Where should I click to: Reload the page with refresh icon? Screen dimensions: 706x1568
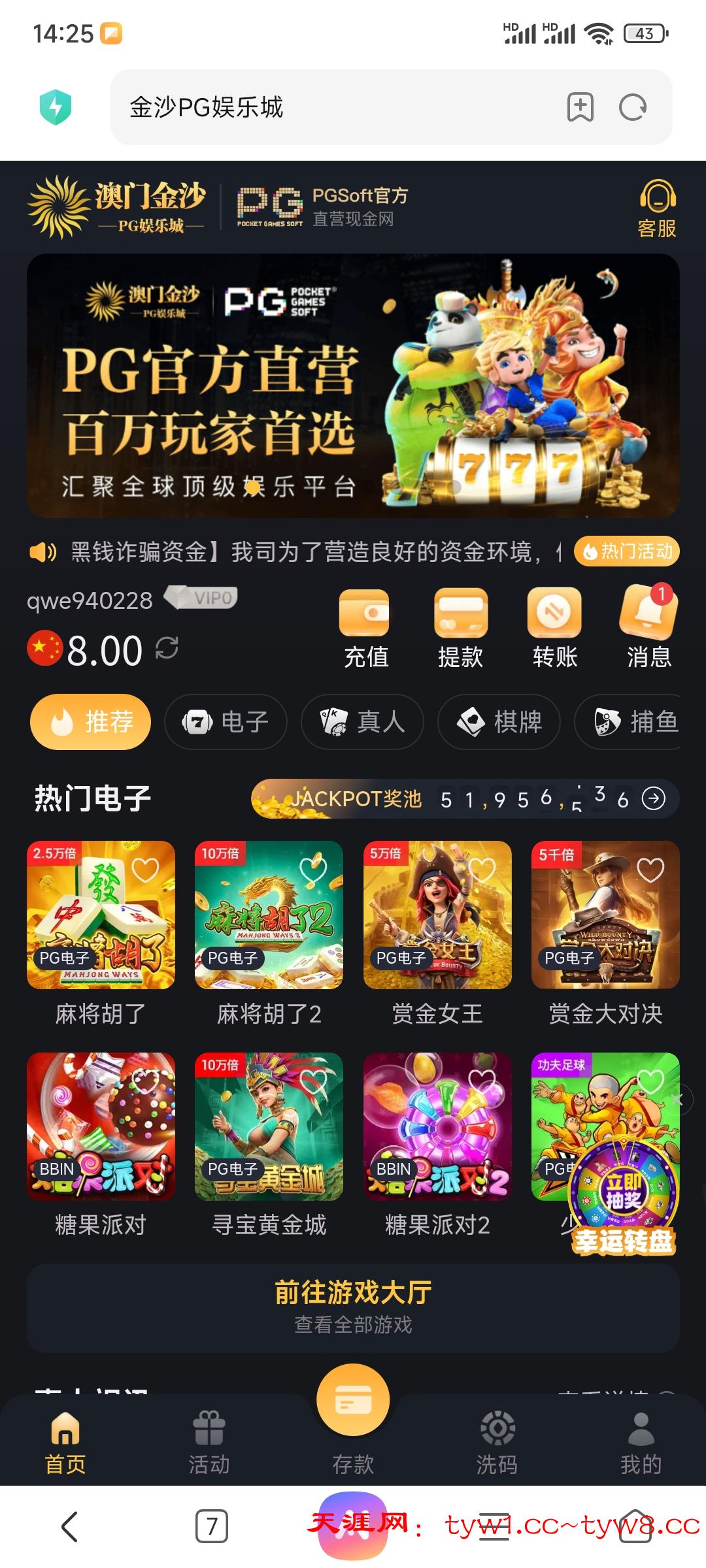pyautogui.click(x=632, y=107)
